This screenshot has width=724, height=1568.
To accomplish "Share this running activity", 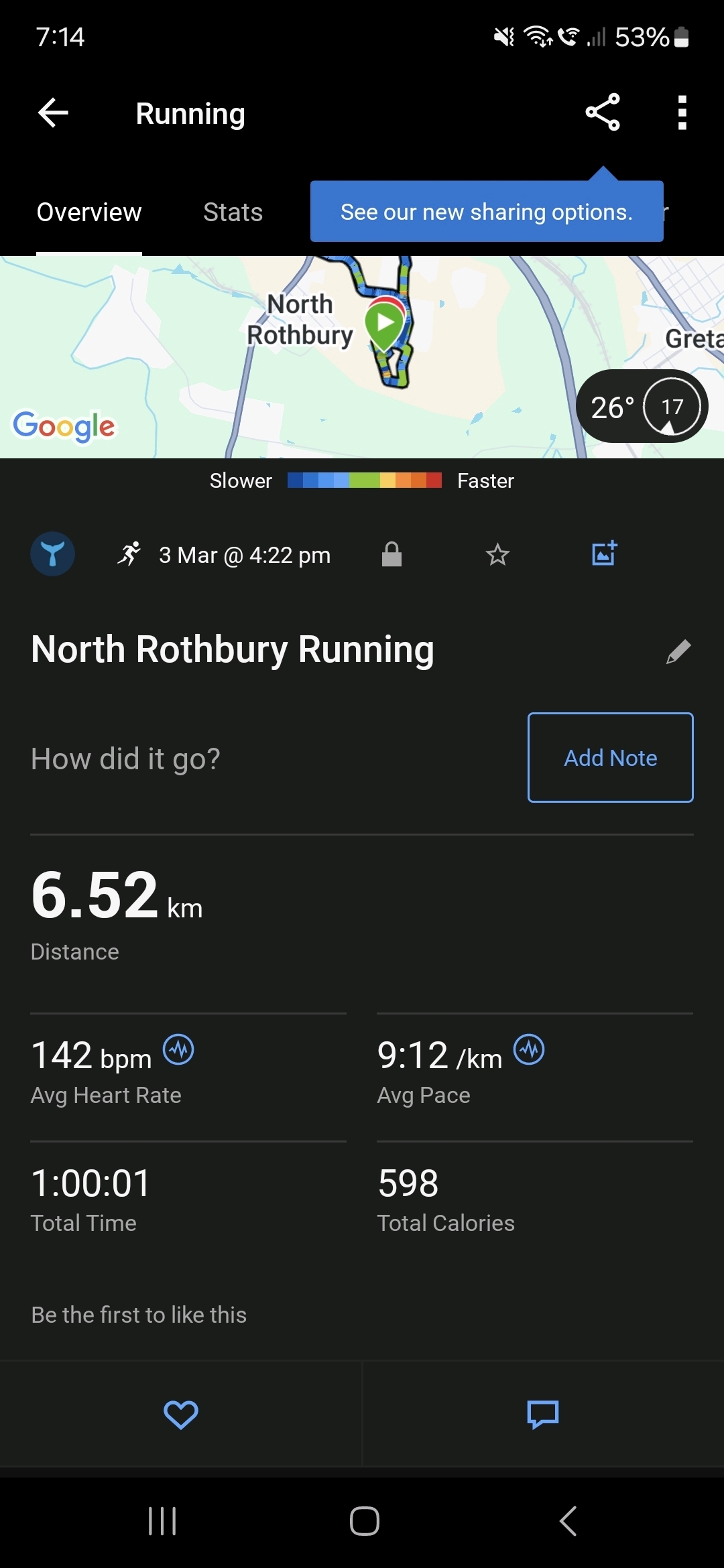I will [603, 113].
